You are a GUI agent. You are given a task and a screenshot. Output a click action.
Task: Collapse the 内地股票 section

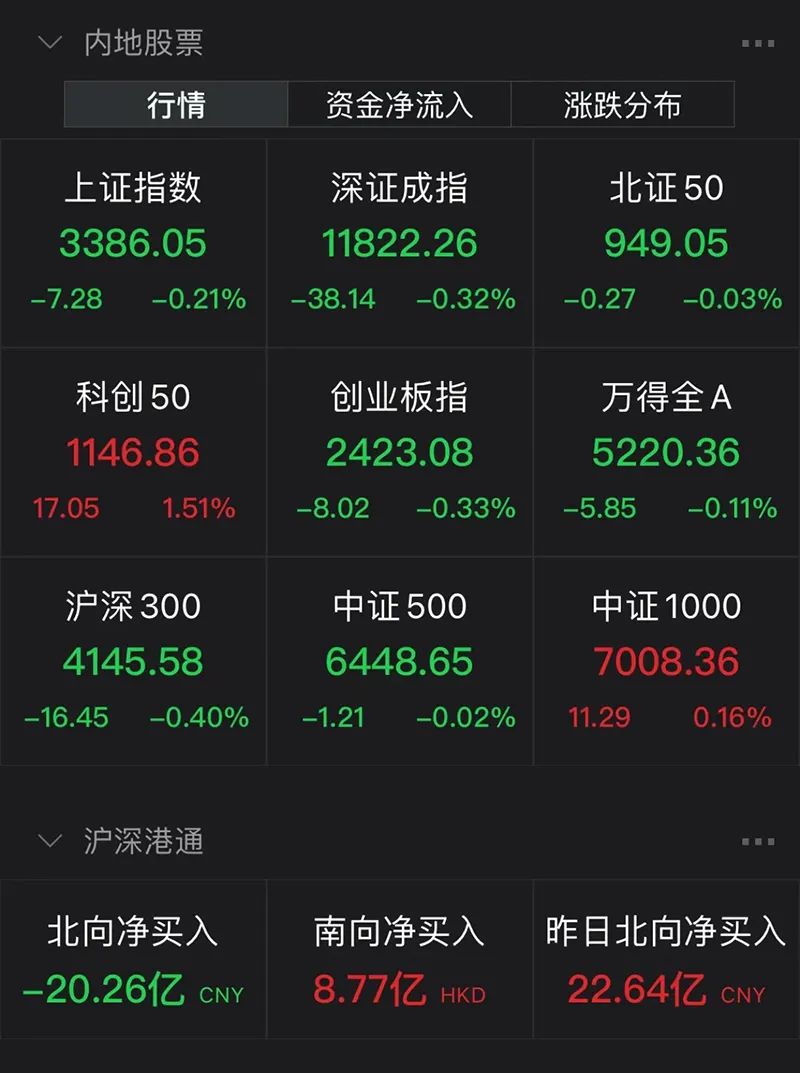tap(49, 43)
